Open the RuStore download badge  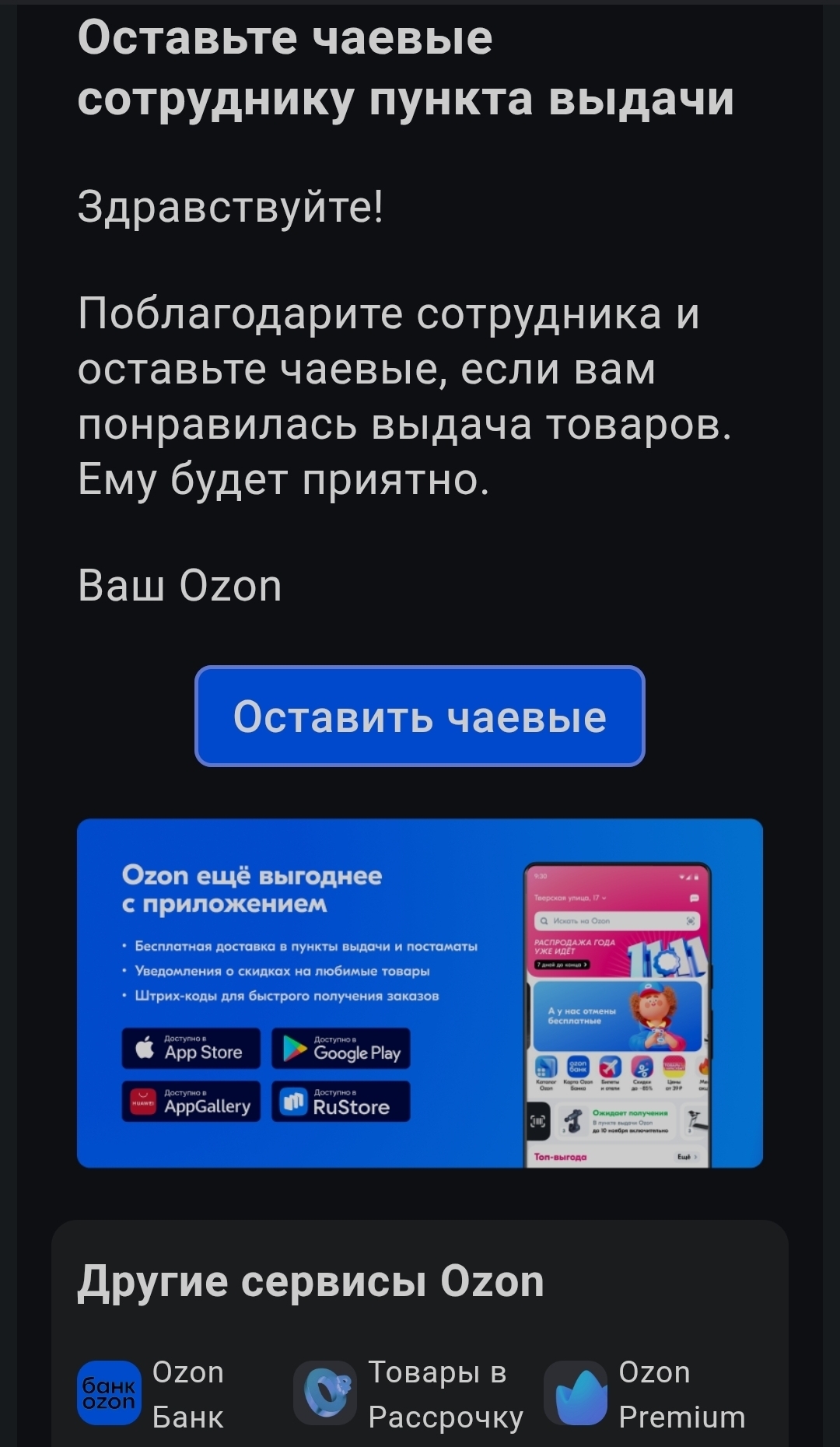tap(341, 1102)
